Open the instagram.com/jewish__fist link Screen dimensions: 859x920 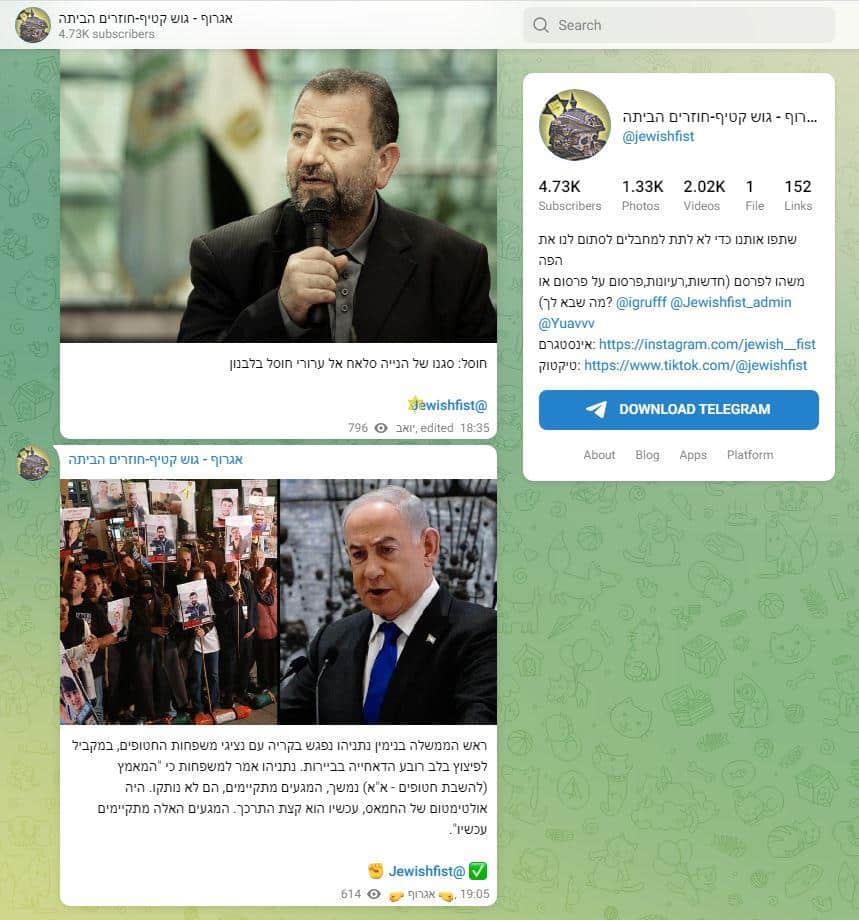[707, 344]
